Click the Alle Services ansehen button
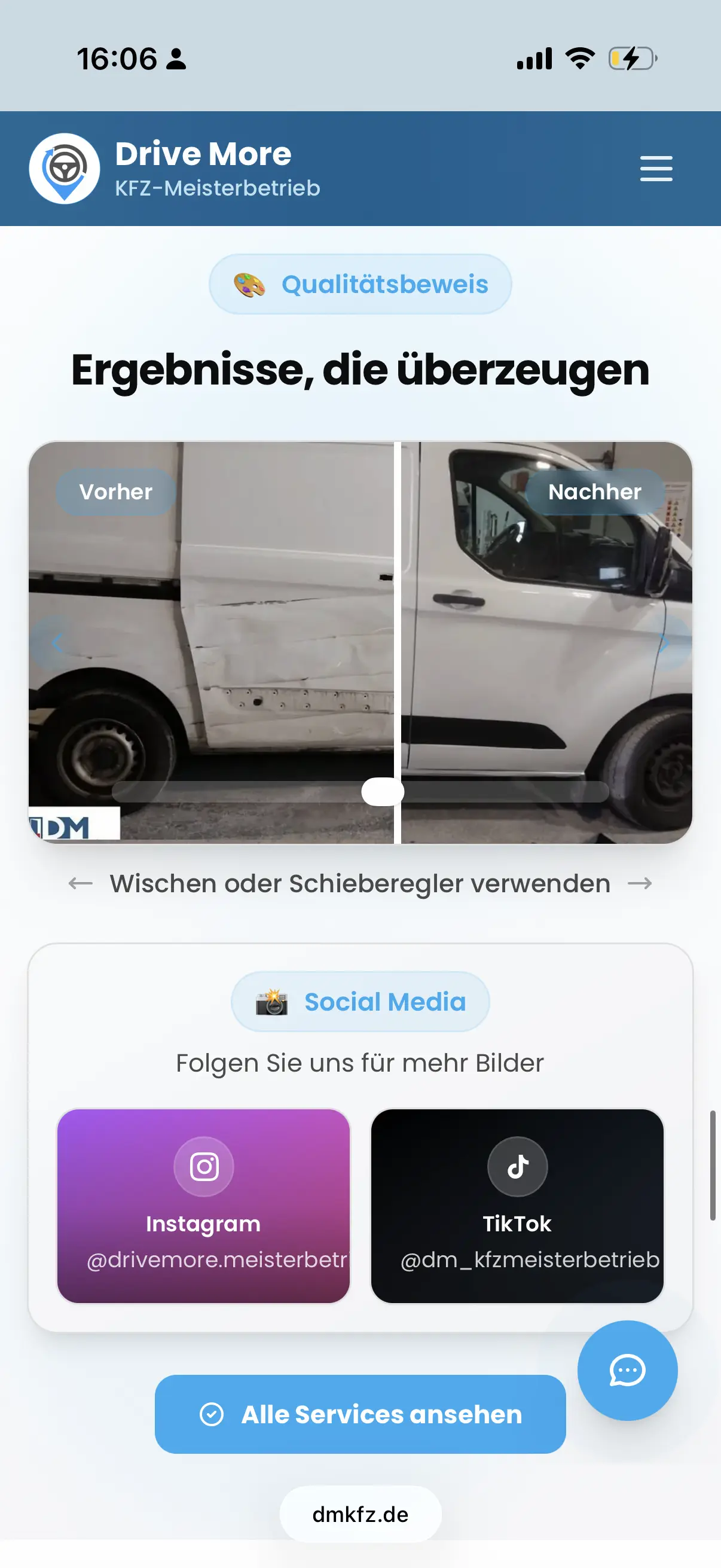The height and width of the screenshot is (1568, 721). click(x=360, y=1415)
